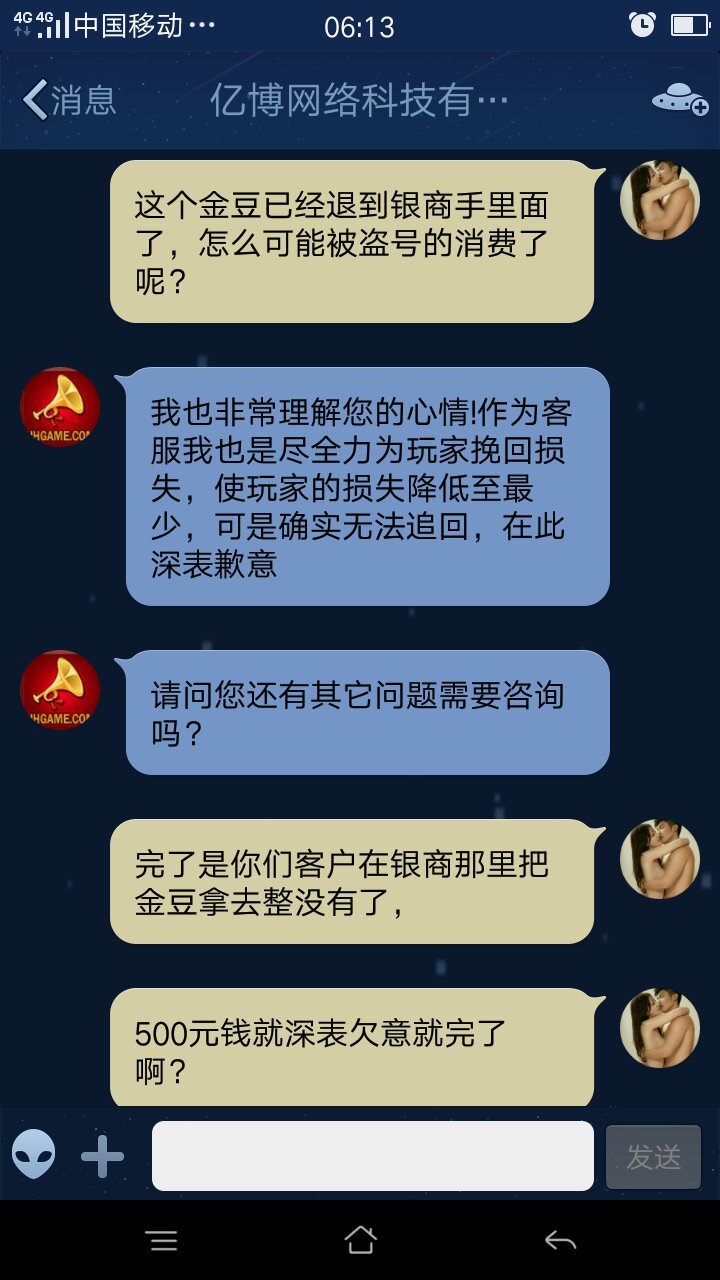
Task: Tap the recent apps key in navigation bar
Action: tap(163, 1240)
